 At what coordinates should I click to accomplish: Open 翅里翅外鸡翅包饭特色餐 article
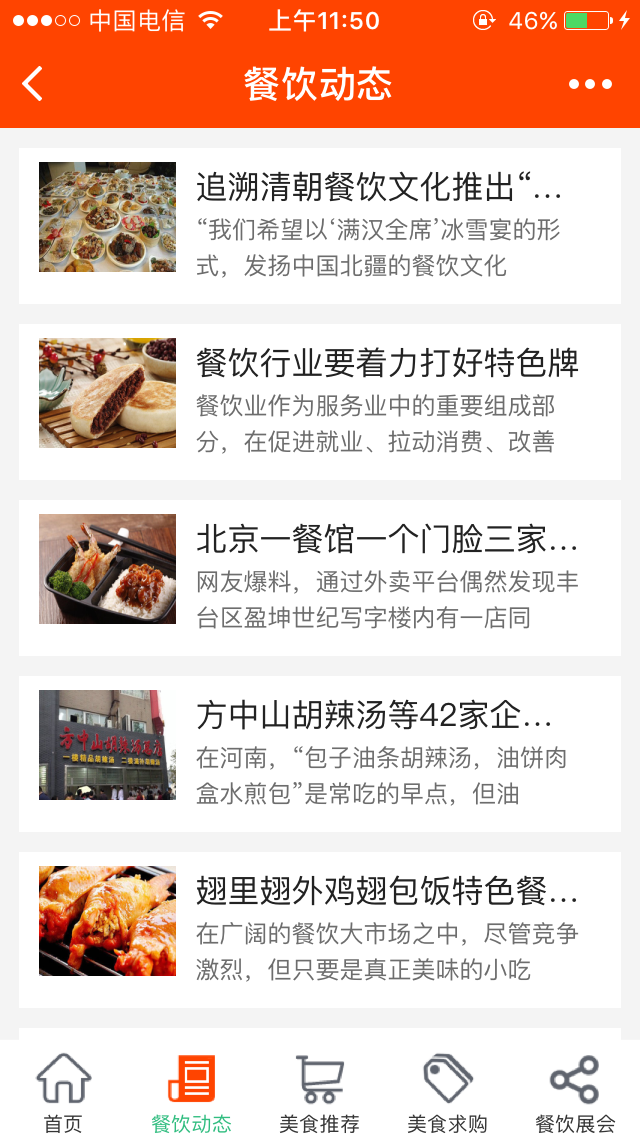coord(320,930)
